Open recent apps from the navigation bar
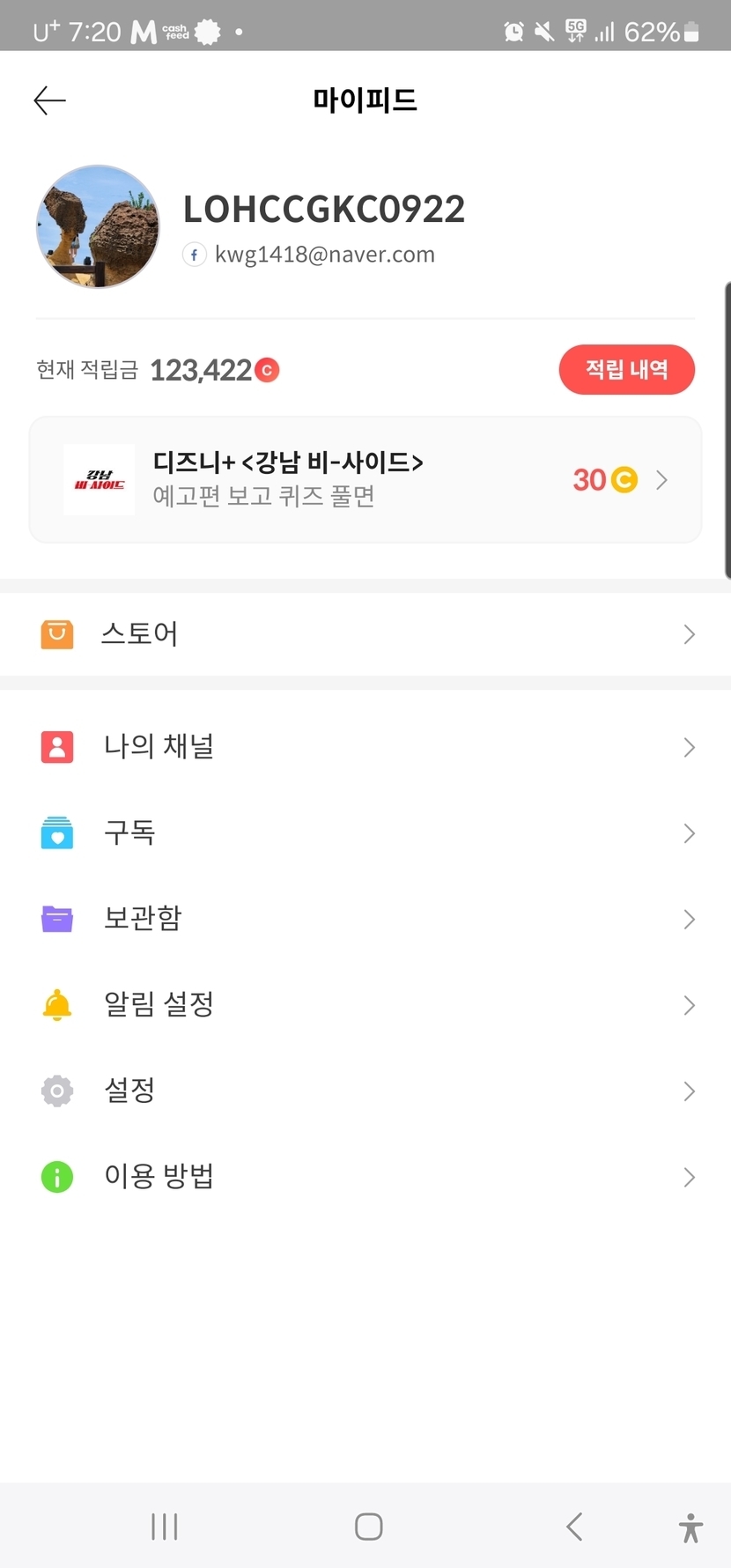731x1568 pixels. (x=165, y=1527)
